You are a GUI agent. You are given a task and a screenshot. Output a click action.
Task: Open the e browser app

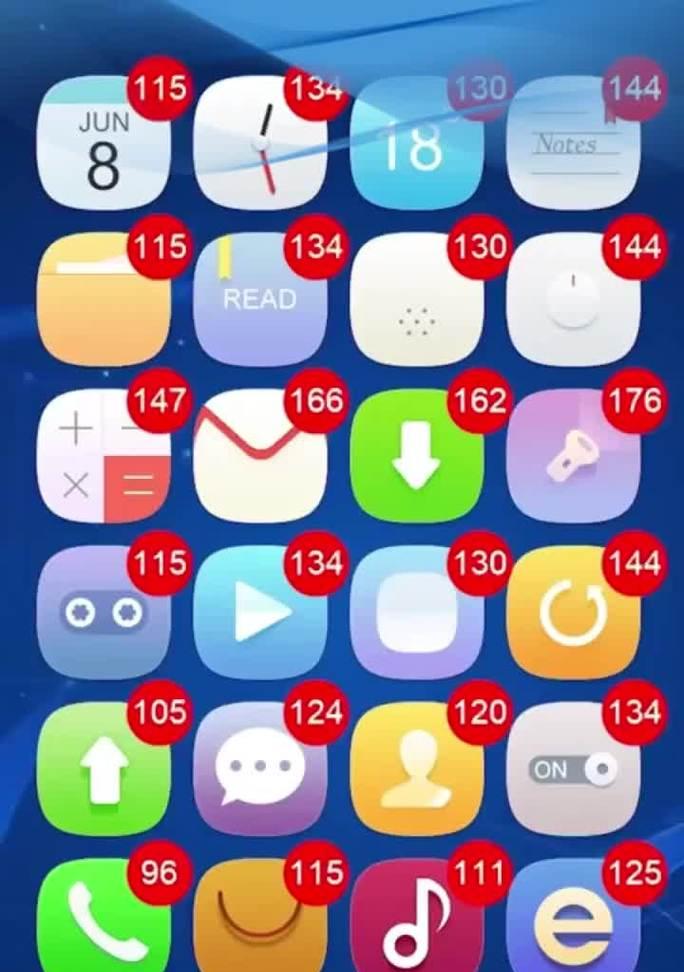pyautogui.click(x=573, y=918)
